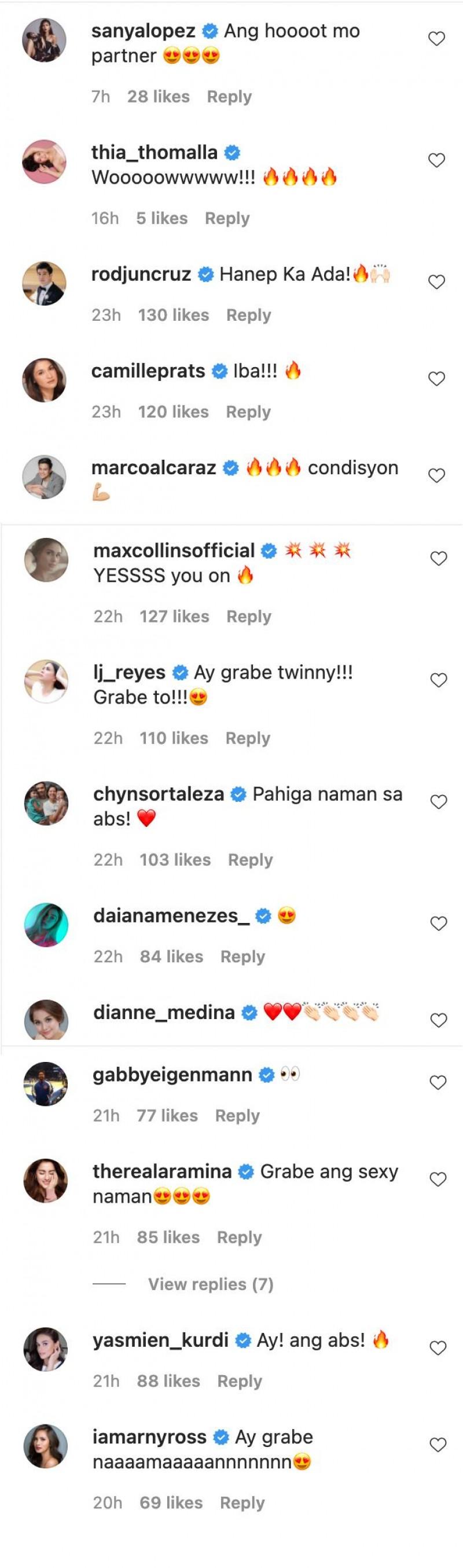The width and height of the screenshot is (463, 1568).
Task: Open maxcollinsofficial username link
Action: click(x=174, y=551)
